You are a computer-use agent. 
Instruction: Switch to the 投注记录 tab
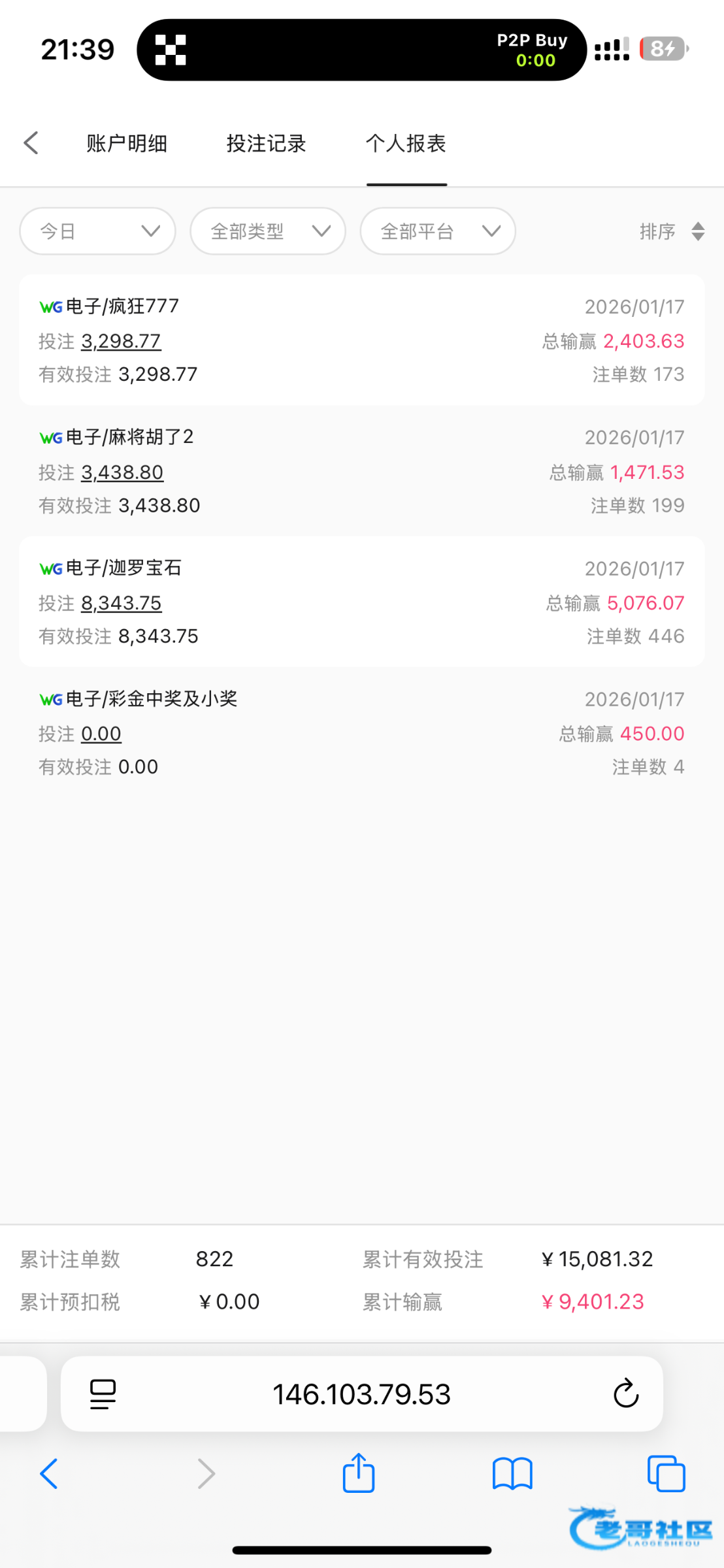267,143
